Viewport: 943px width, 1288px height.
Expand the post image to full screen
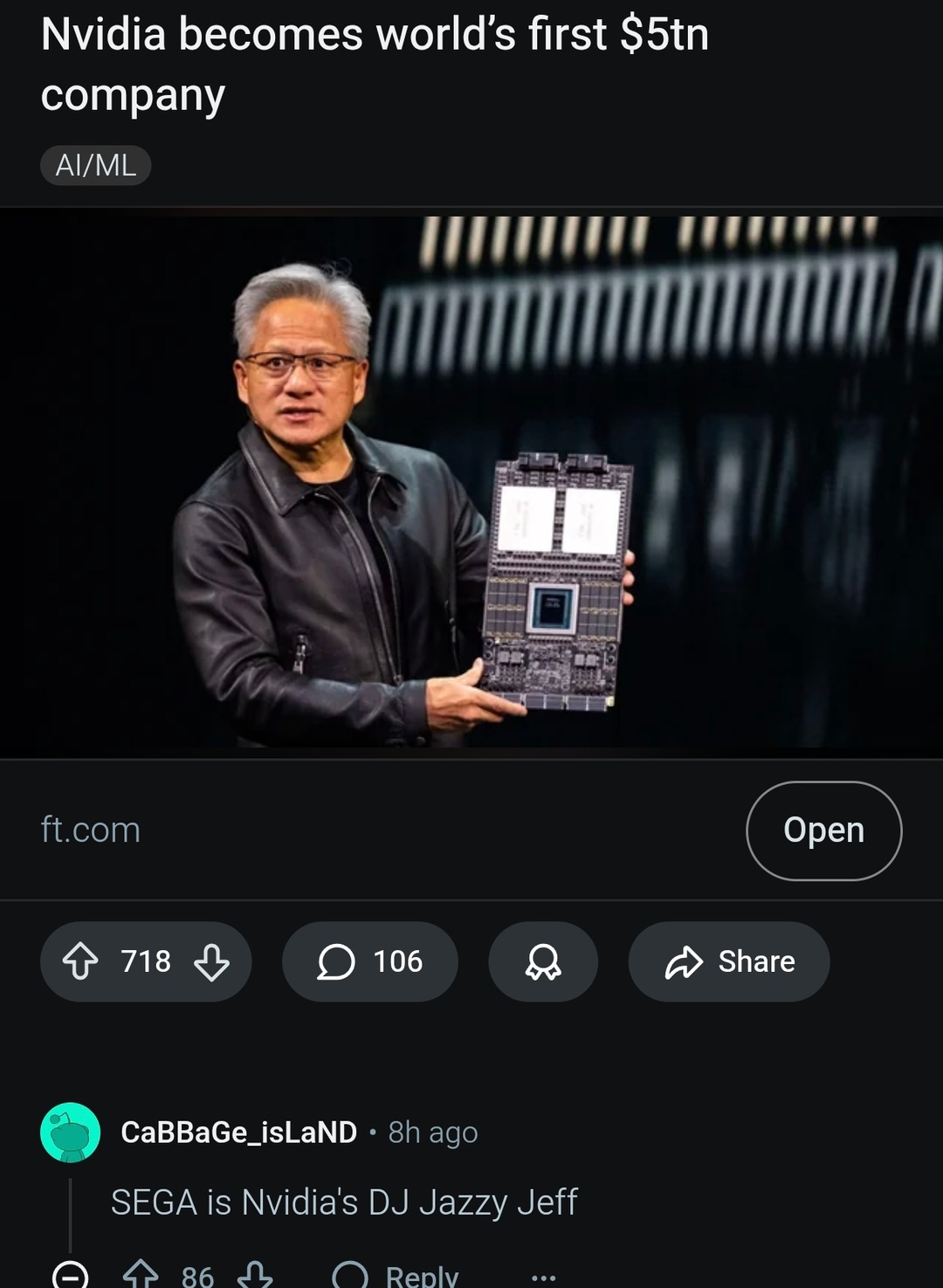pos(471,485)
